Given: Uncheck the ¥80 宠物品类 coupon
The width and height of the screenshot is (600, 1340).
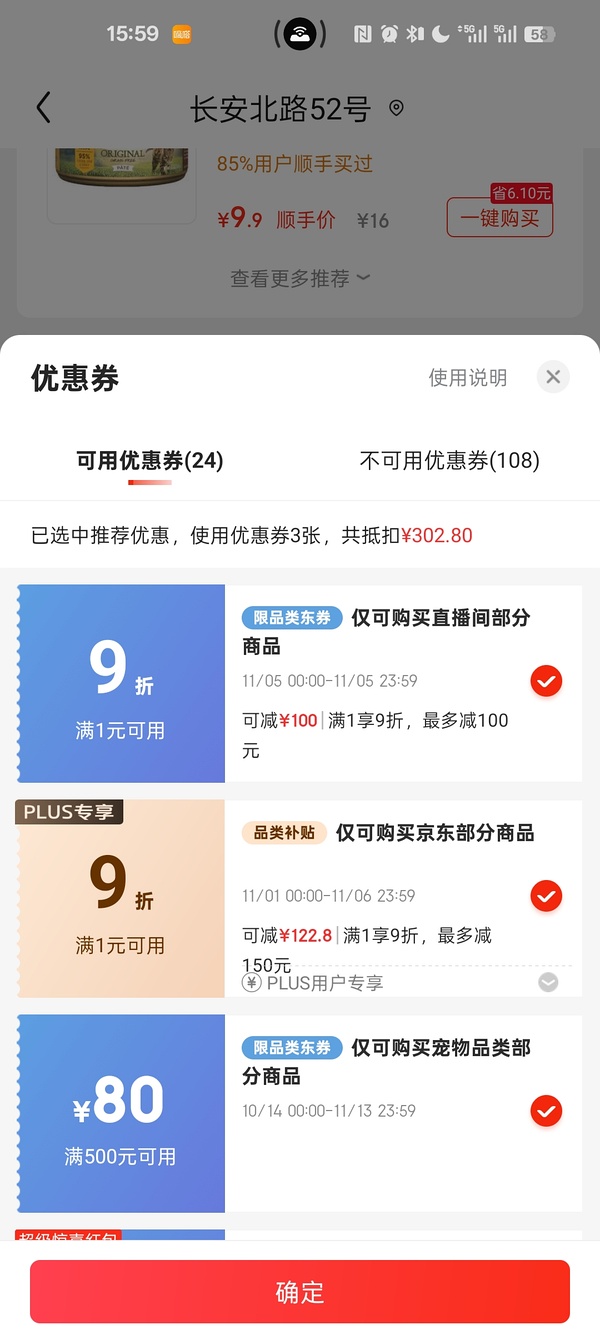Looking at the screenshot, I should click(546, 1111).
